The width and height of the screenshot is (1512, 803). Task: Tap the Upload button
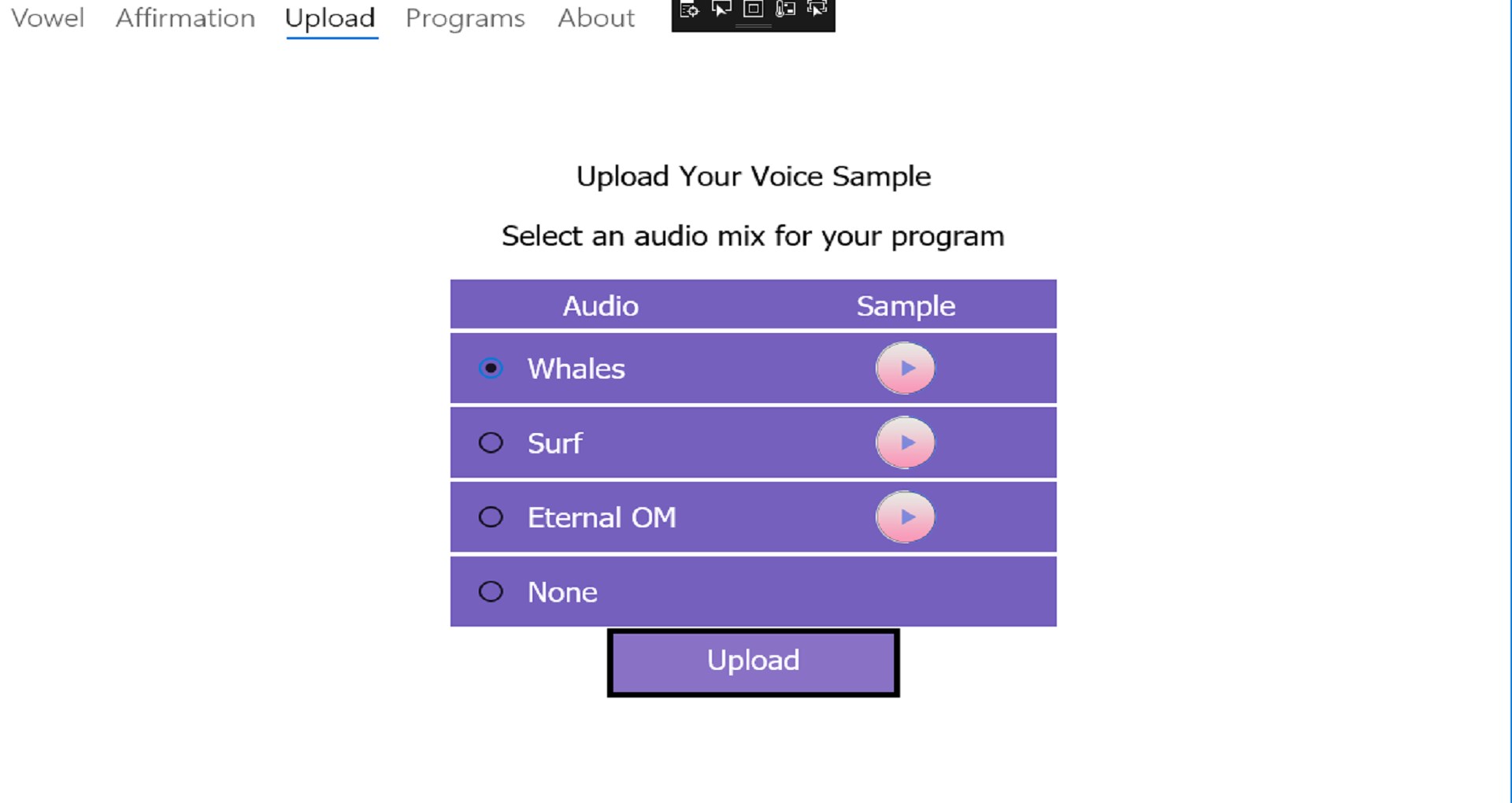(x=754, y=662)
